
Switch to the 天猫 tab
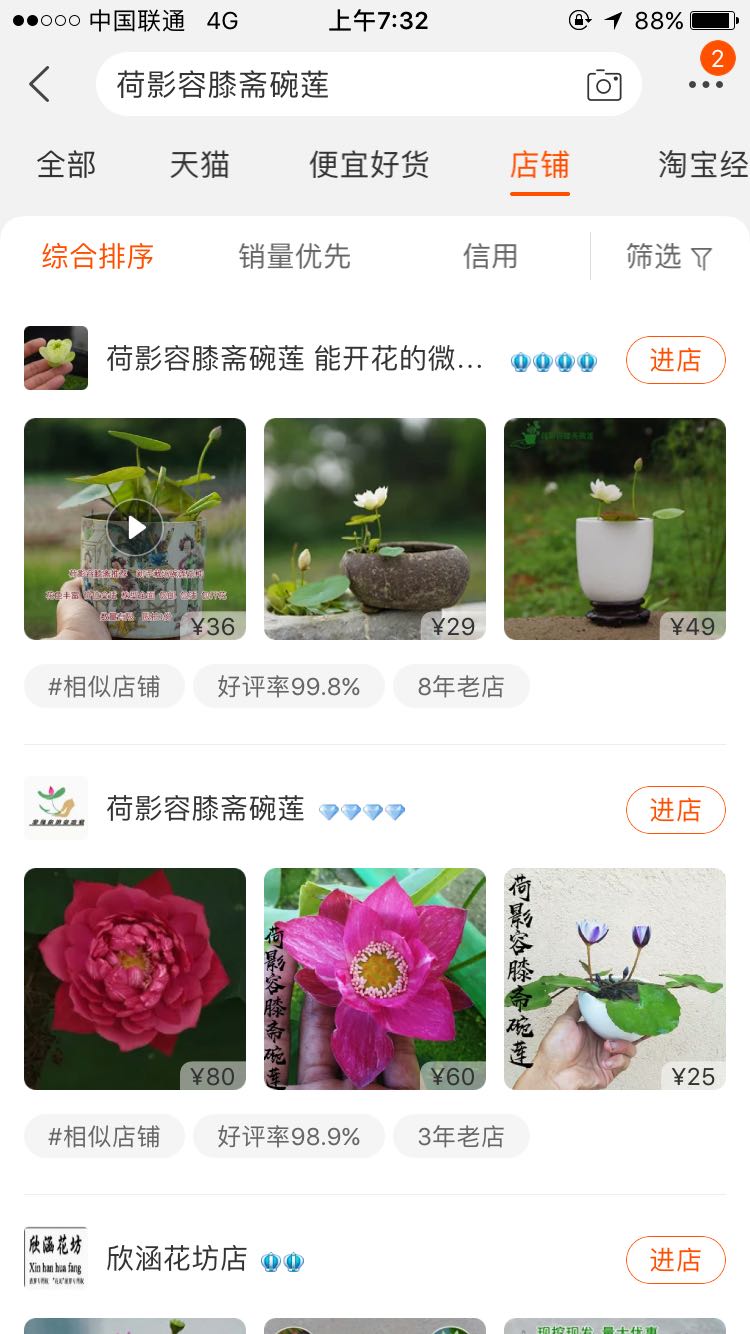point(199,165)
